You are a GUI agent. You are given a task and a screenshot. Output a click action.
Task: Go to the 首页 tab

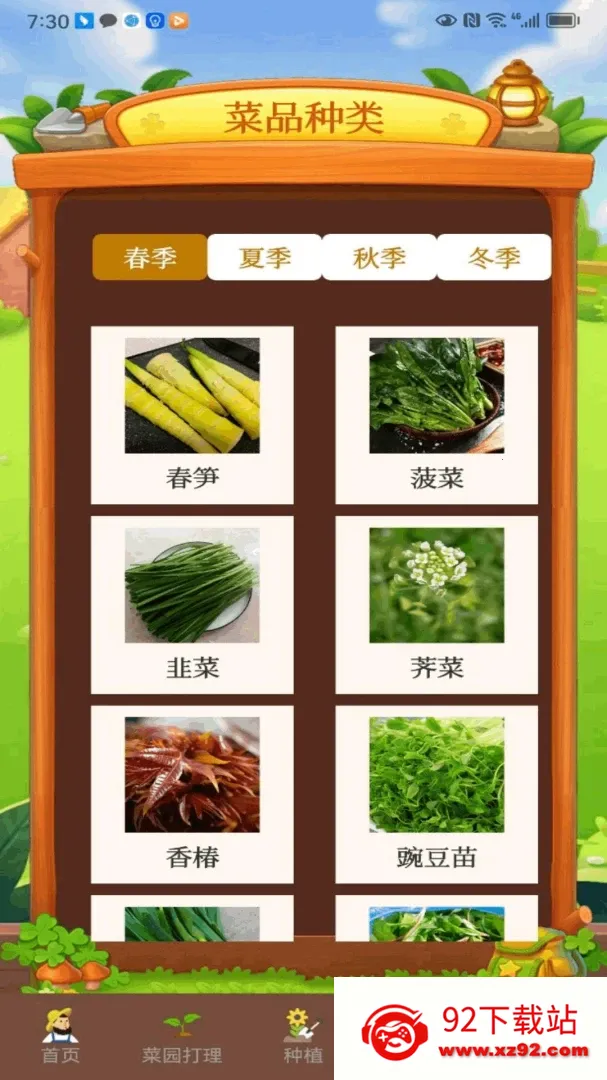click(x=61, y=1035)
